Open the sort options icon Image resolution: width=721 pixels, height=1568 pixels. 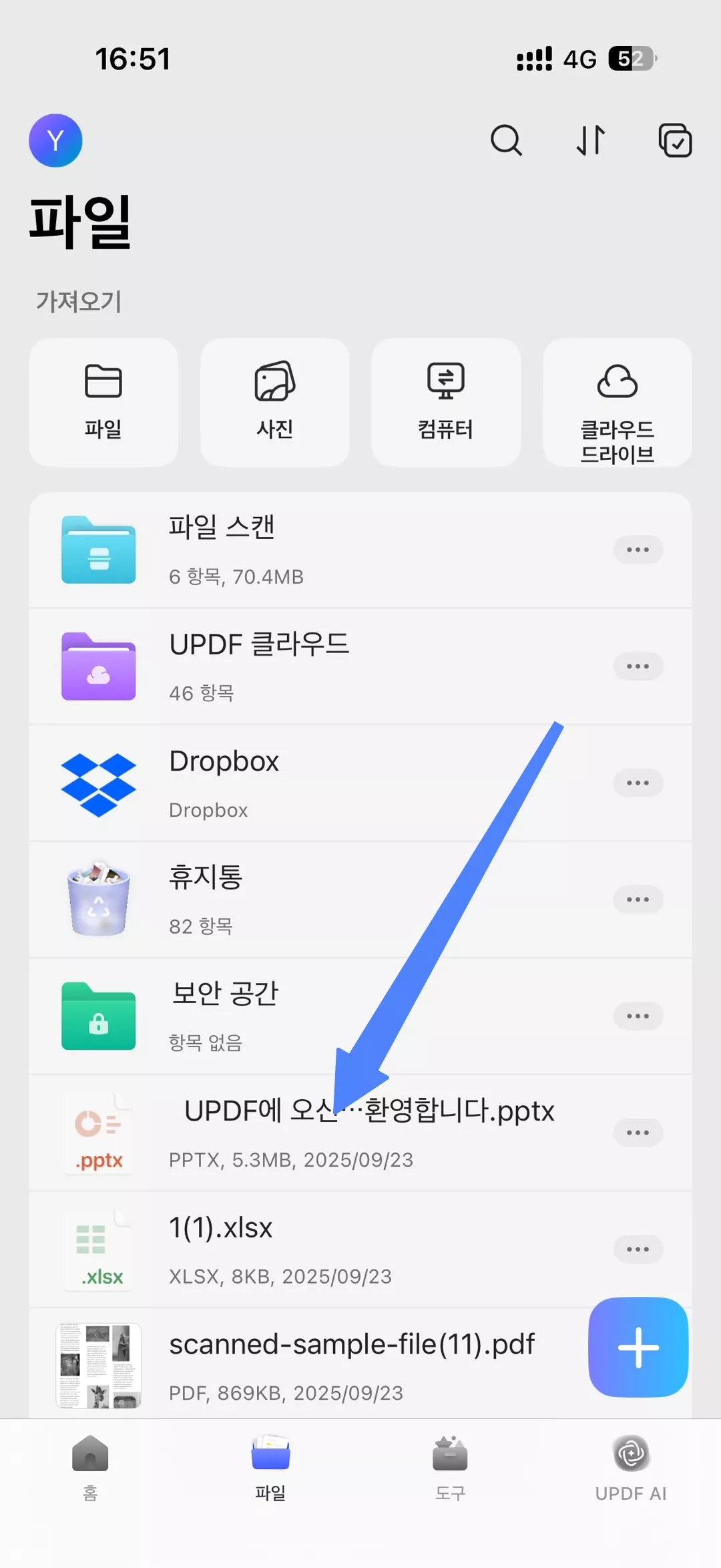click(591, 140)
